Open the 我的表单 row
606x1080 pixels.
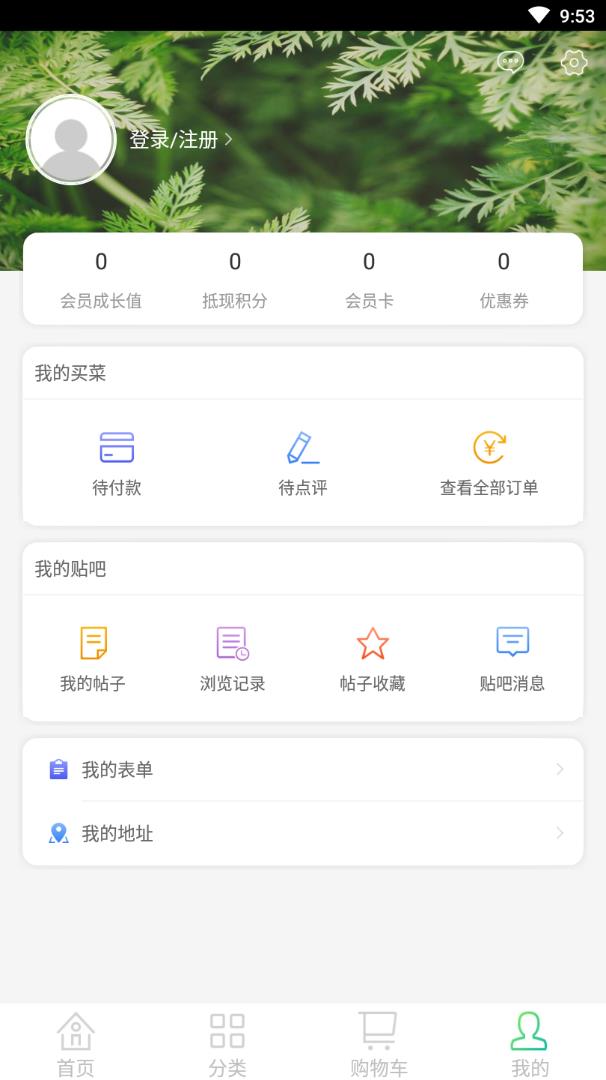(x=302, y=770)
